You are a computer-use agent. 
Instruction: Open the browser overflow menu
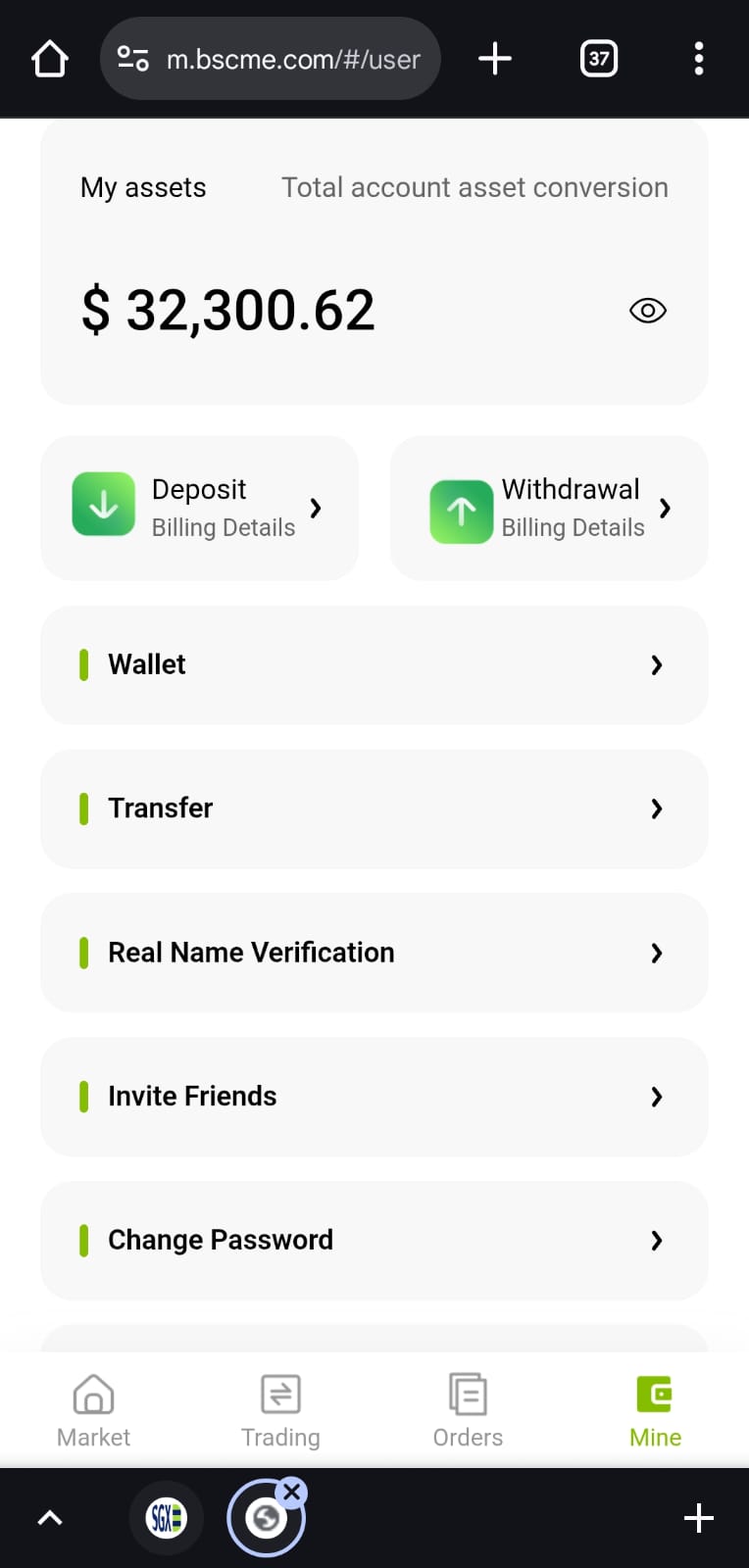click(x=699, y=59)
